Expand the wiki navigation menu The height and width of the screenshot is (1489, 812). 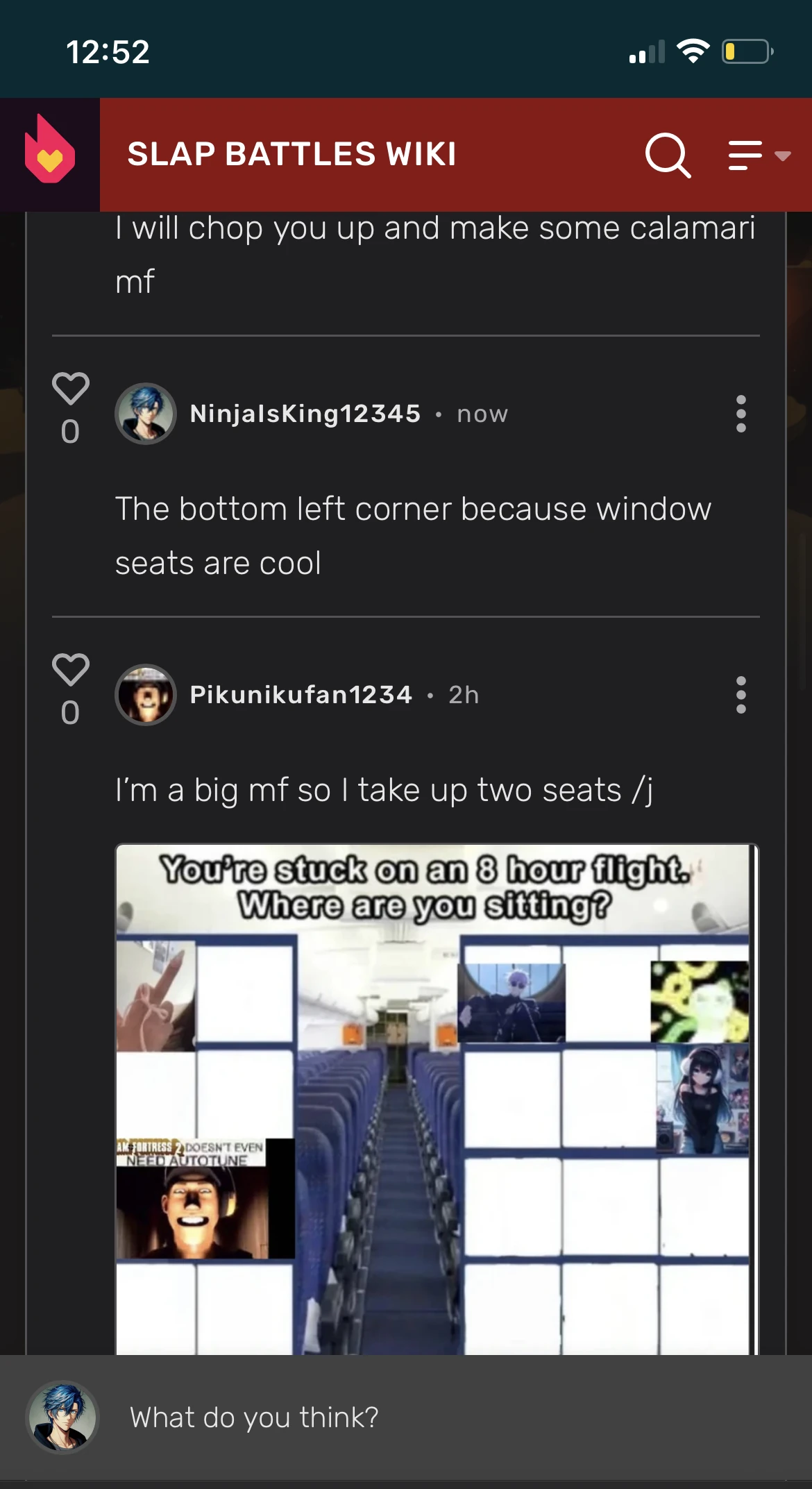pyautogui.click(x=758, y=155)
